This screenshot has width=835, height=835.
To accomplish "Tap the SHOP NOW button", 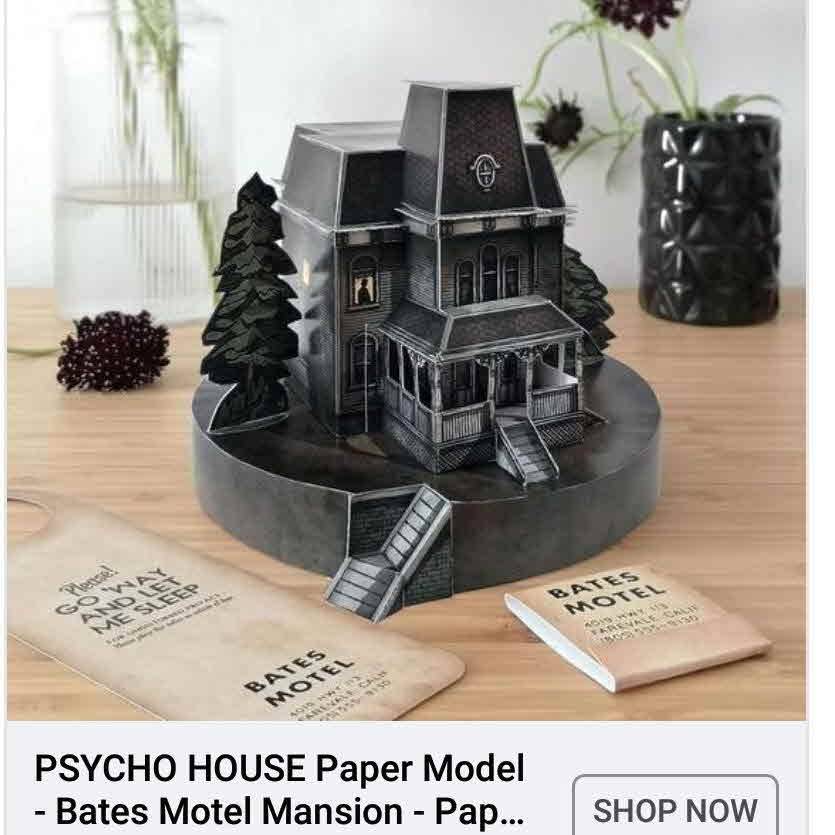I will point(674,808).
